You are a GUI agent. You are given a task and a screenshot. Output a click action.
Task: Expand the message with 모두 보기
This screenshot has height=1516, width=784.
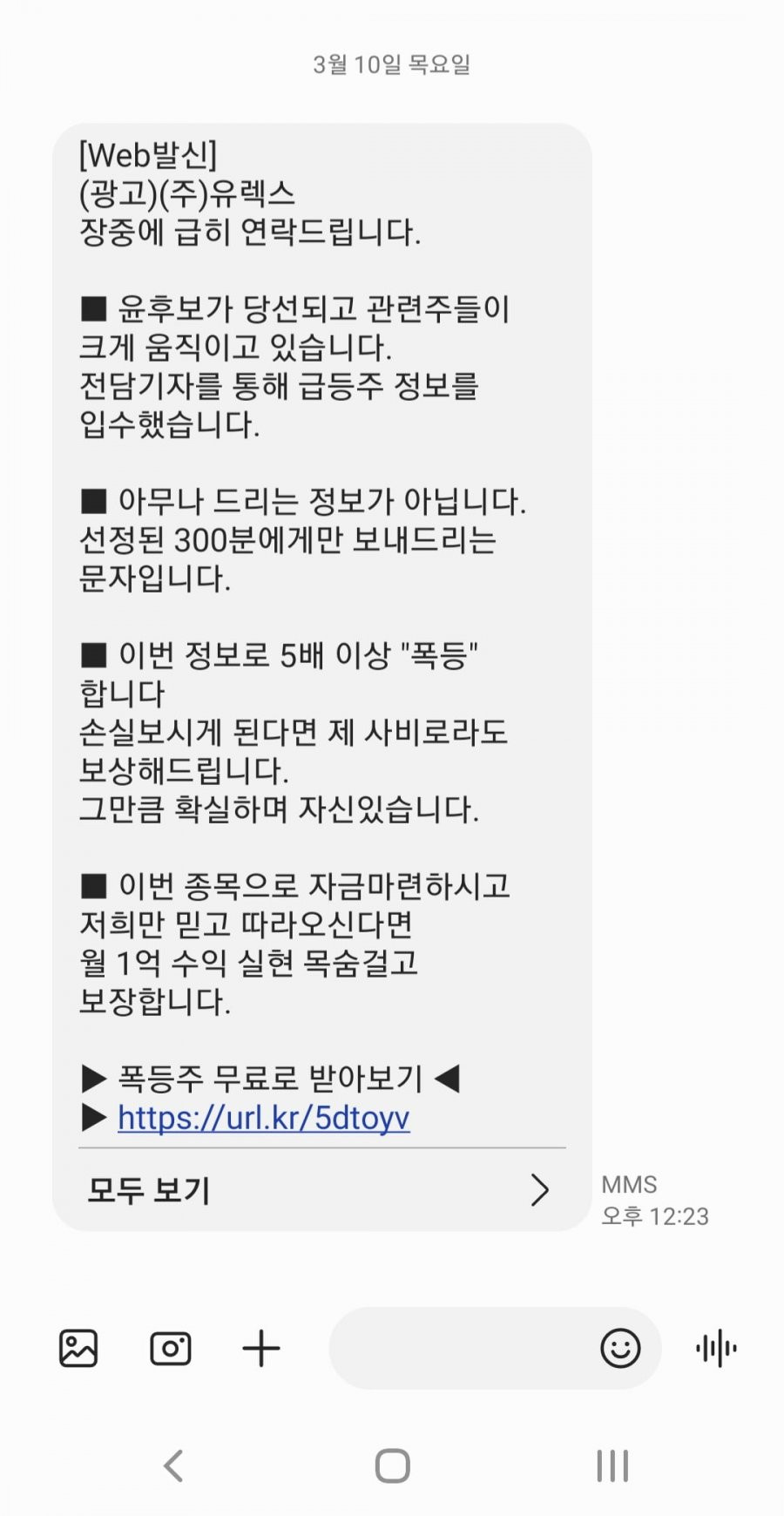tap(321, 1190)
